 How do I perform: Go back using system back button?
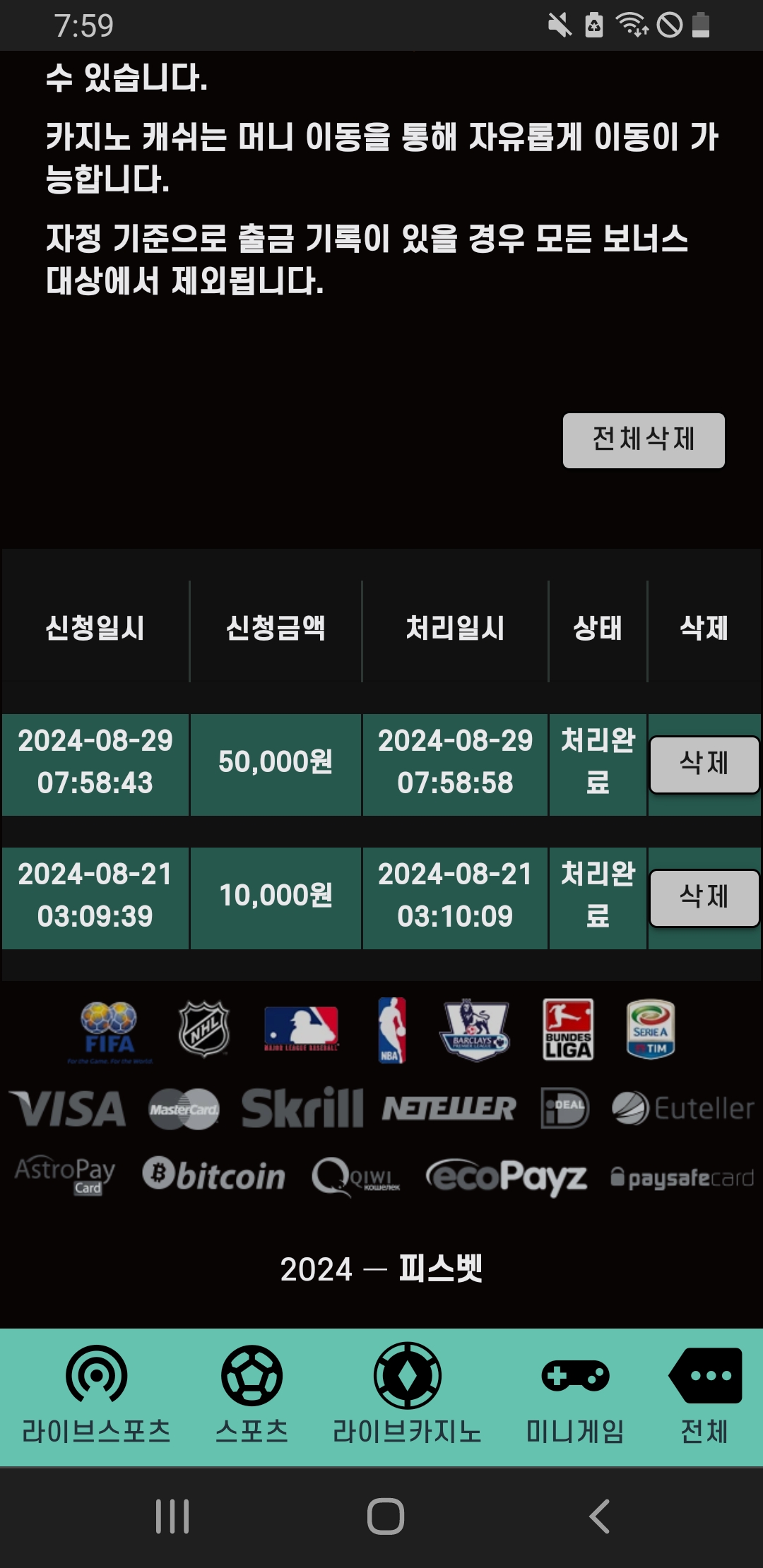click(x=600, y=1516)
